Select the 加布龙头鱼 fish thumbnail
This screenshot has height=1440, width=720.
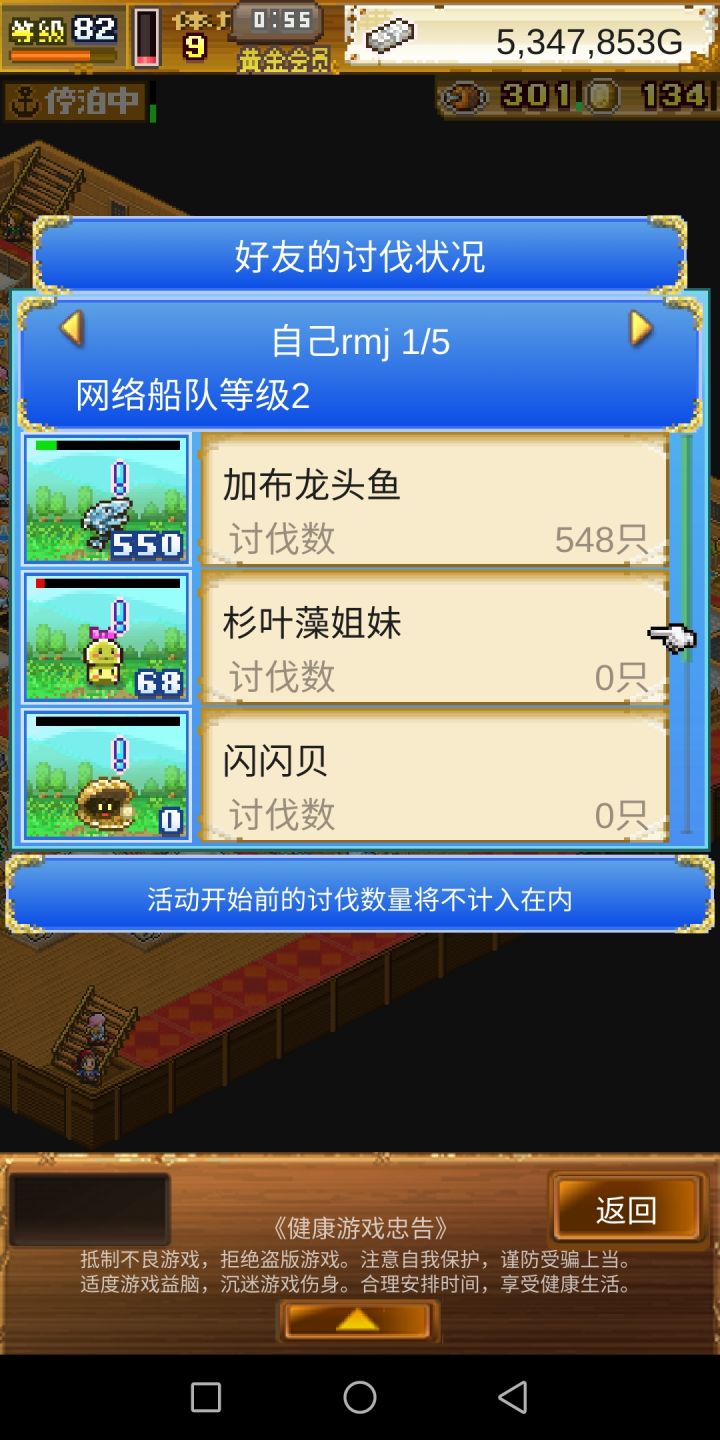click(105, 498)
